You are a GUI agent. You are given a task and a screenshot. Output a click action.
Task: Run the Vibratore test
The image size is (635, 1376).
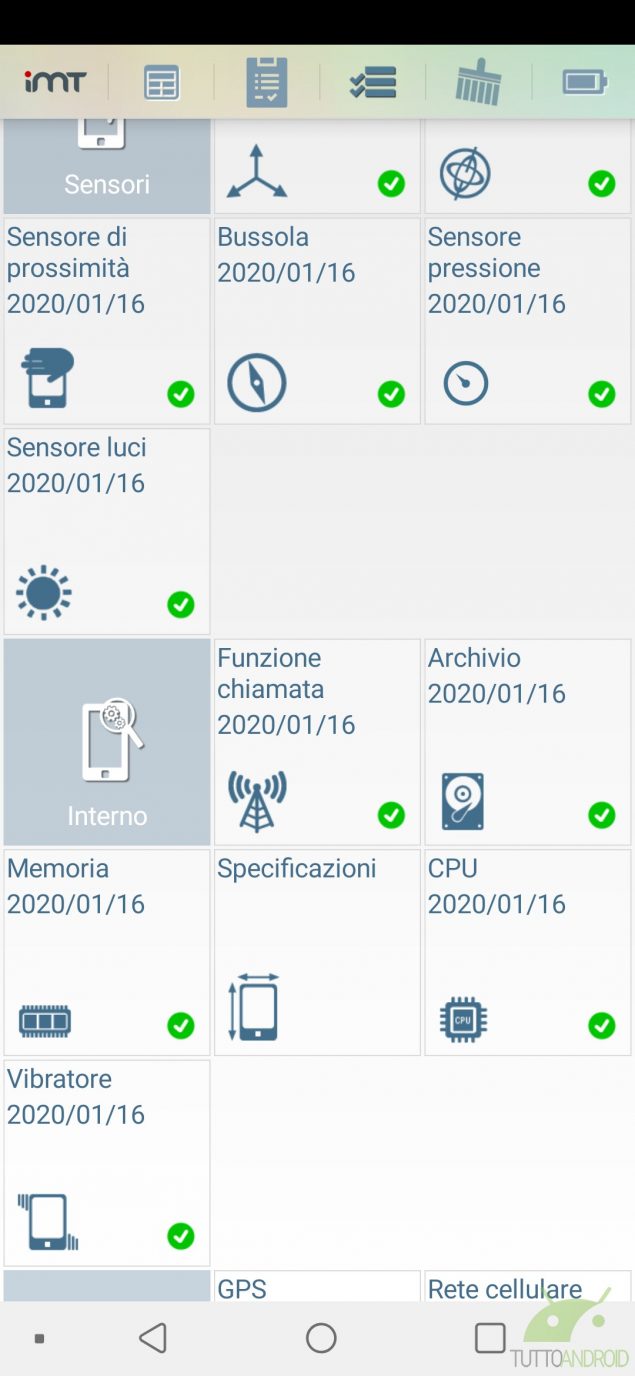[107, 1163]
